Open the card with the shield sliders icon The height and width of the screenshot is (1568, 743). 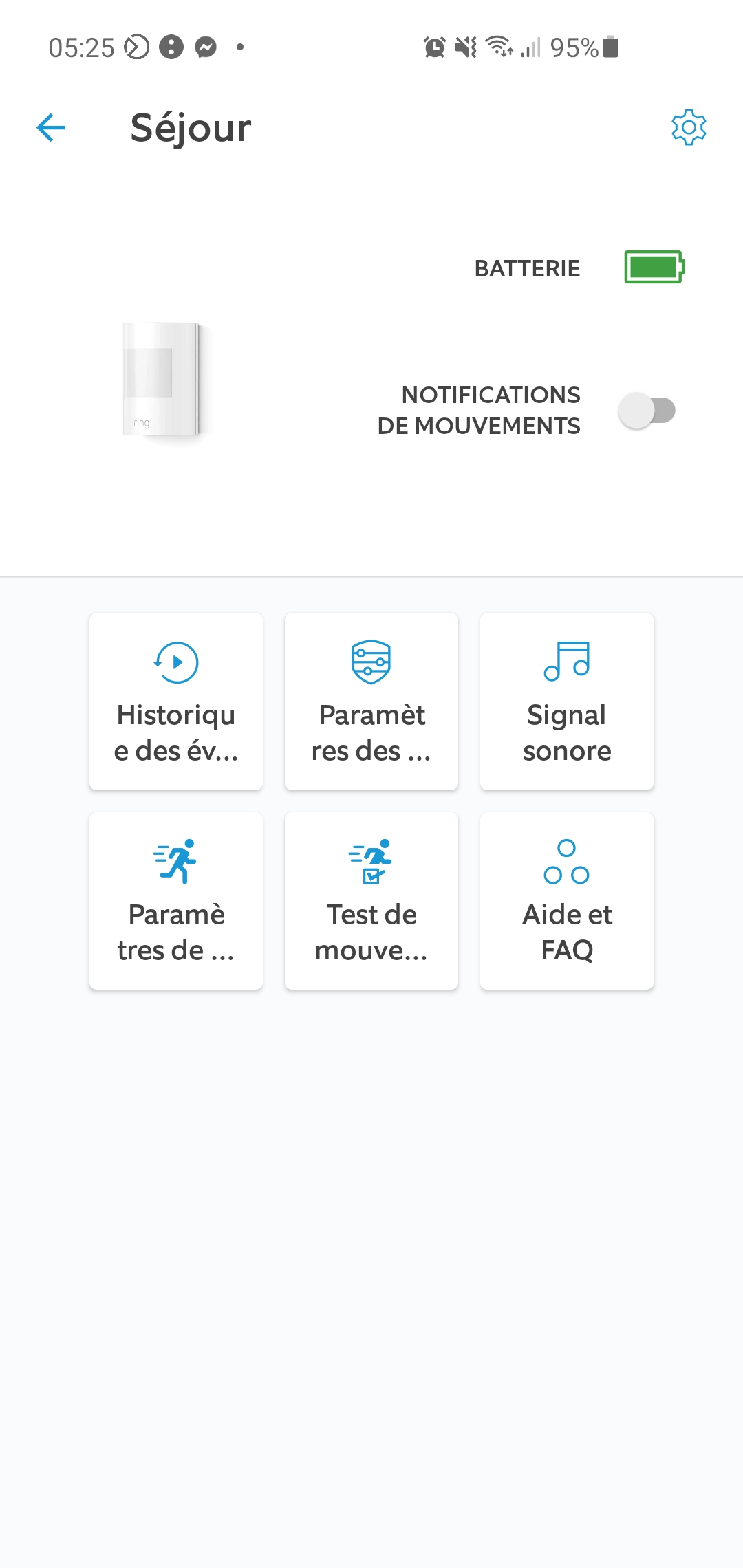pyautogui.click(x=371, y=701)
